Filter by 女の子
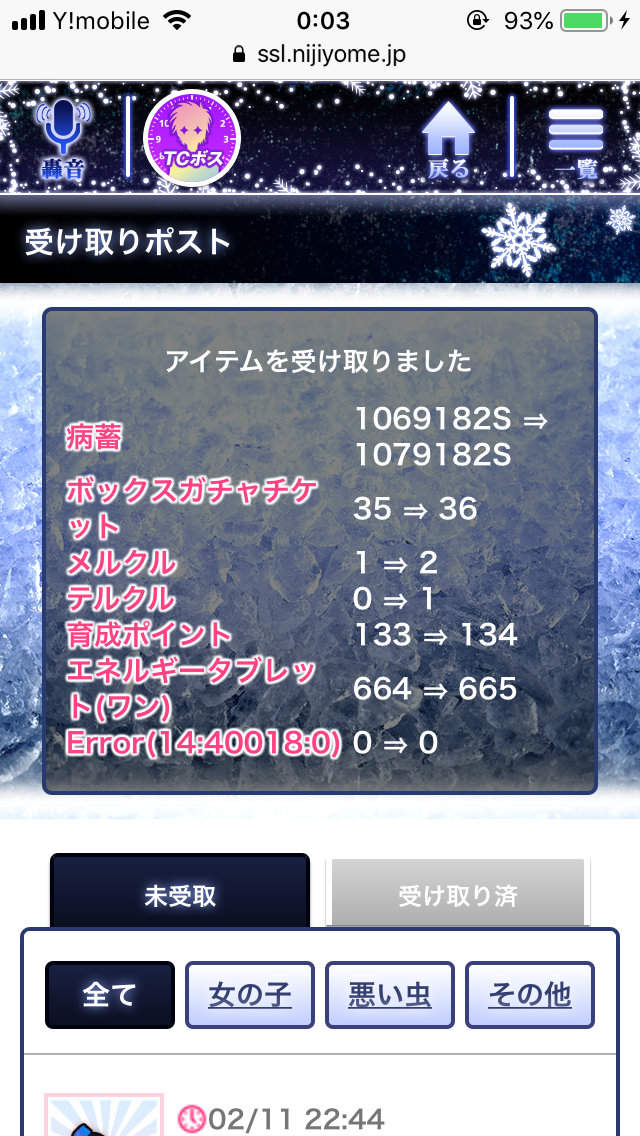Screen dimensions: 640x1136 (x=250, y=994)
